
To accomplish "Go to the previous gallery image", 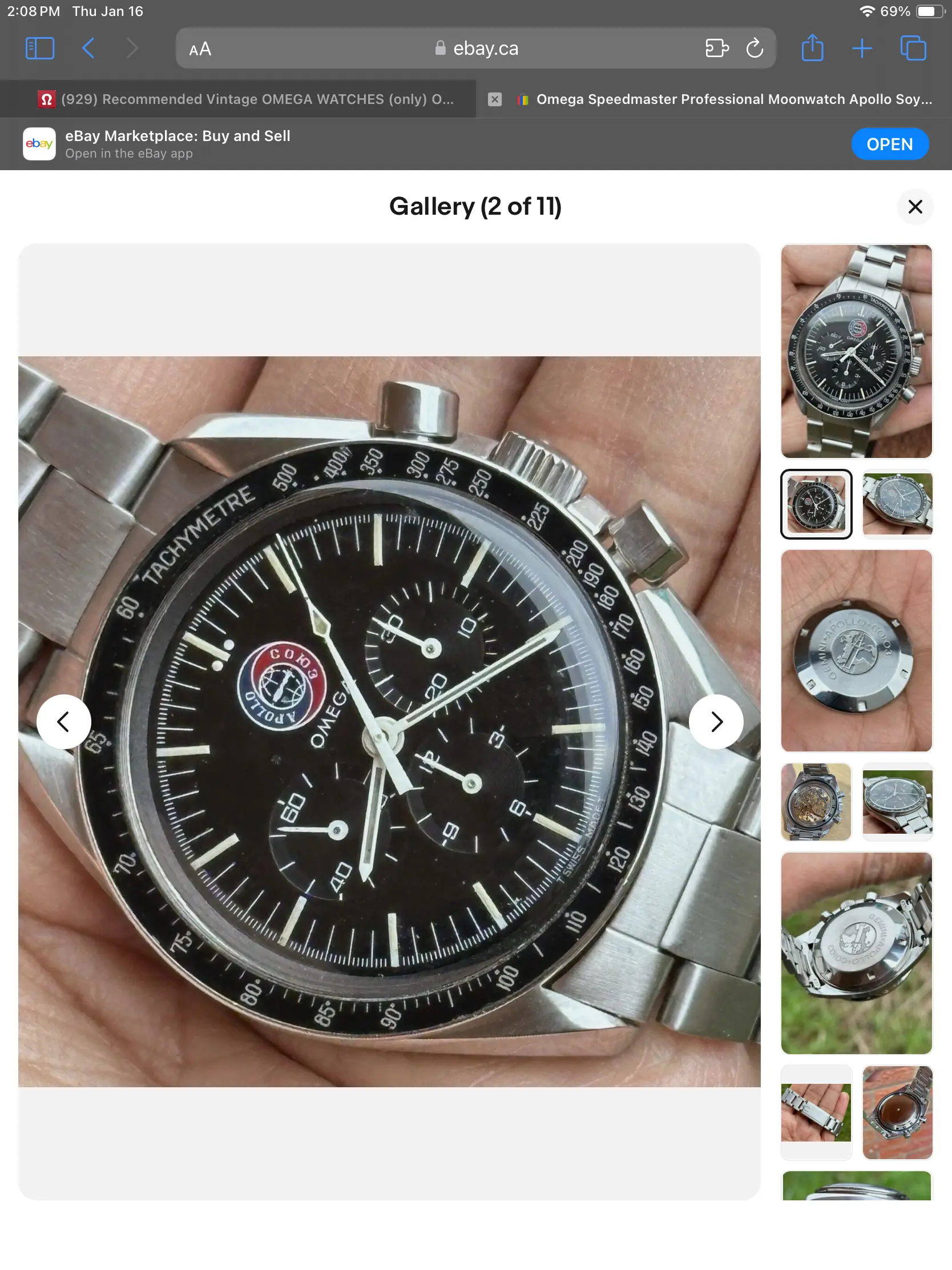I will pos(64,722).
